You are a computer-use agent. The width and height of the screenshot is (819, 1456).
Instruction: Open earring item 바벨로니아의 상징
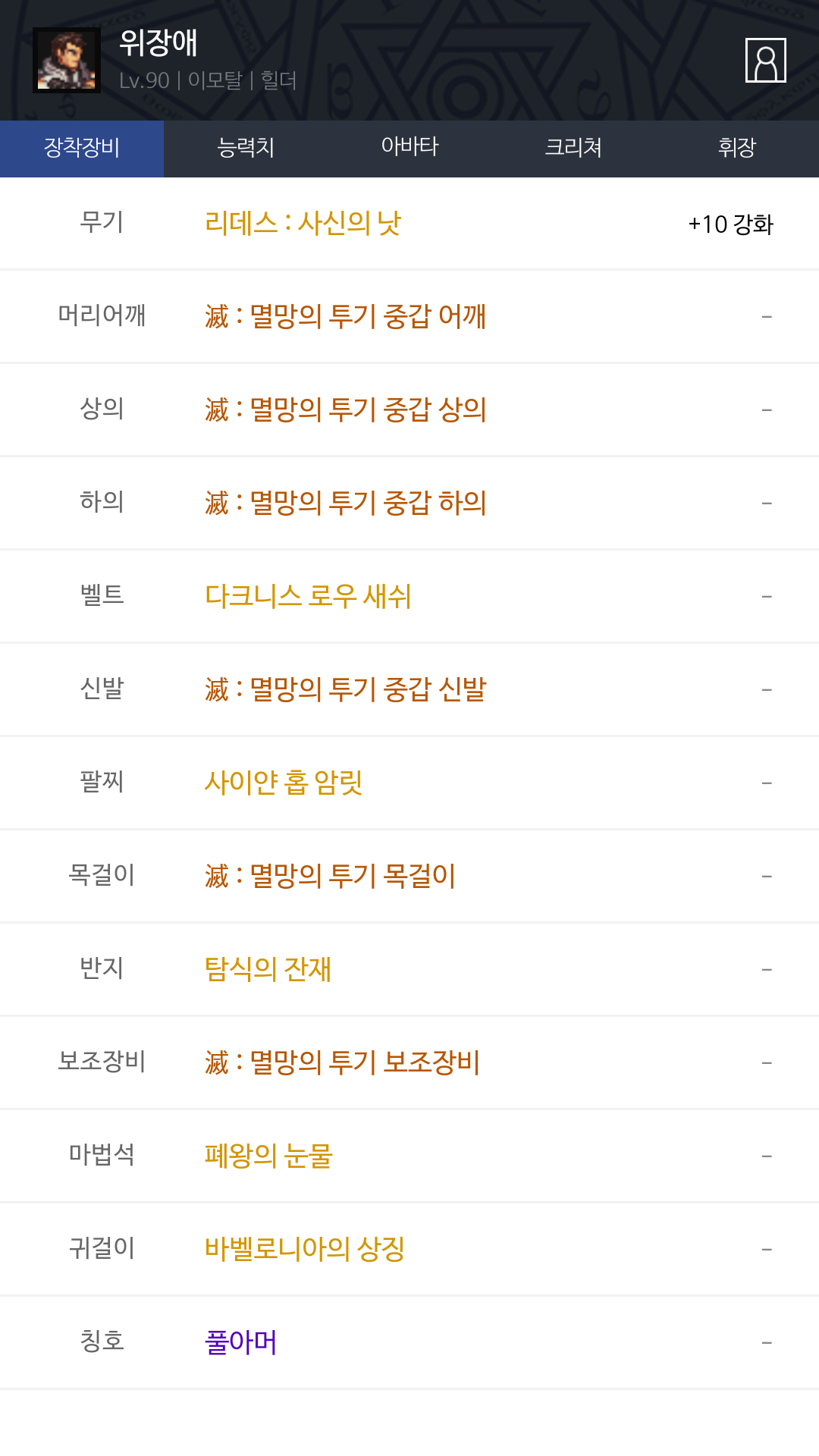(x=305, y=1249)
